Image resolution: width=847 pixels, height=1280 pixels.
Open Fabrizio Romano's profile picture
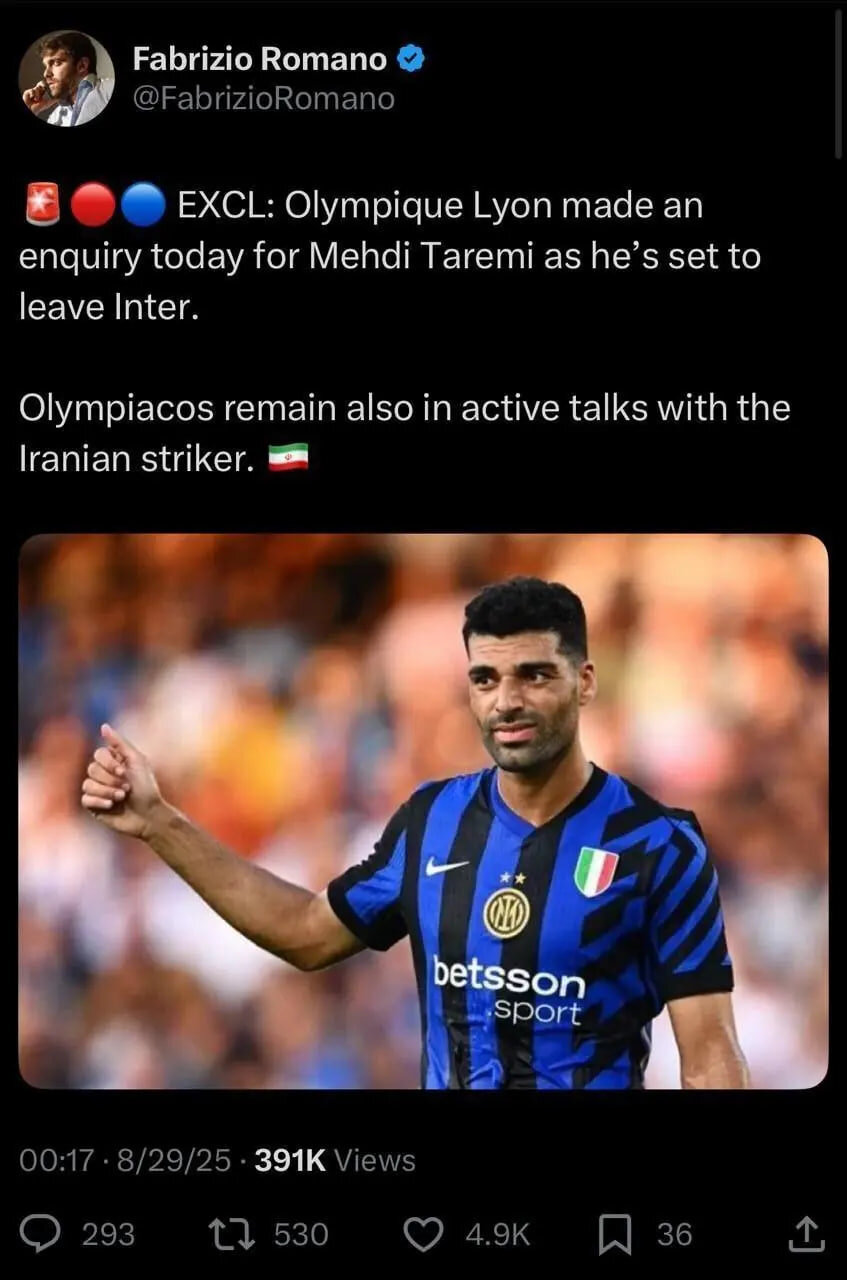pos(66,78)
